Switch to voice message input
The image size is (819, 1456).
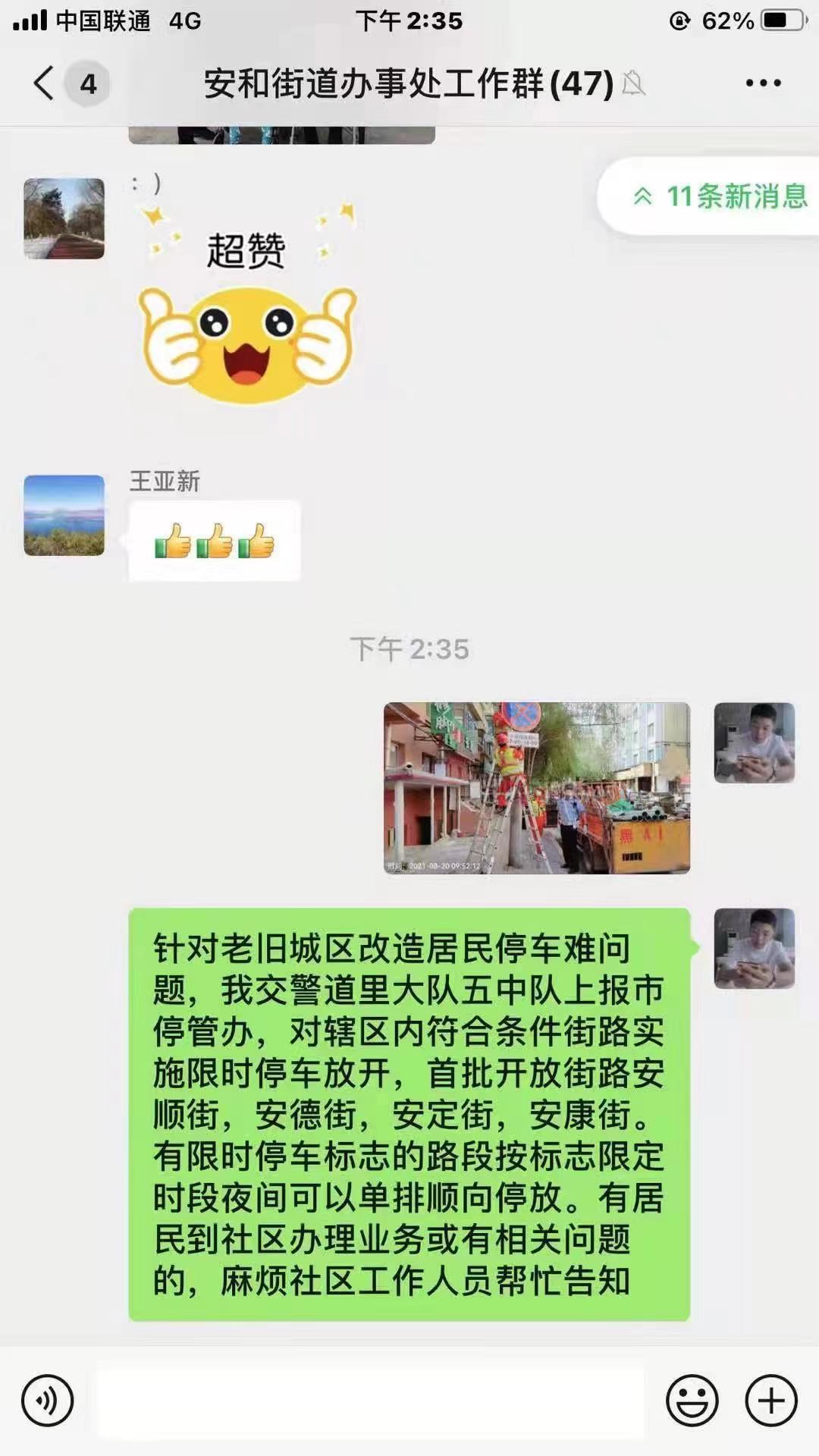point(48,1401)
